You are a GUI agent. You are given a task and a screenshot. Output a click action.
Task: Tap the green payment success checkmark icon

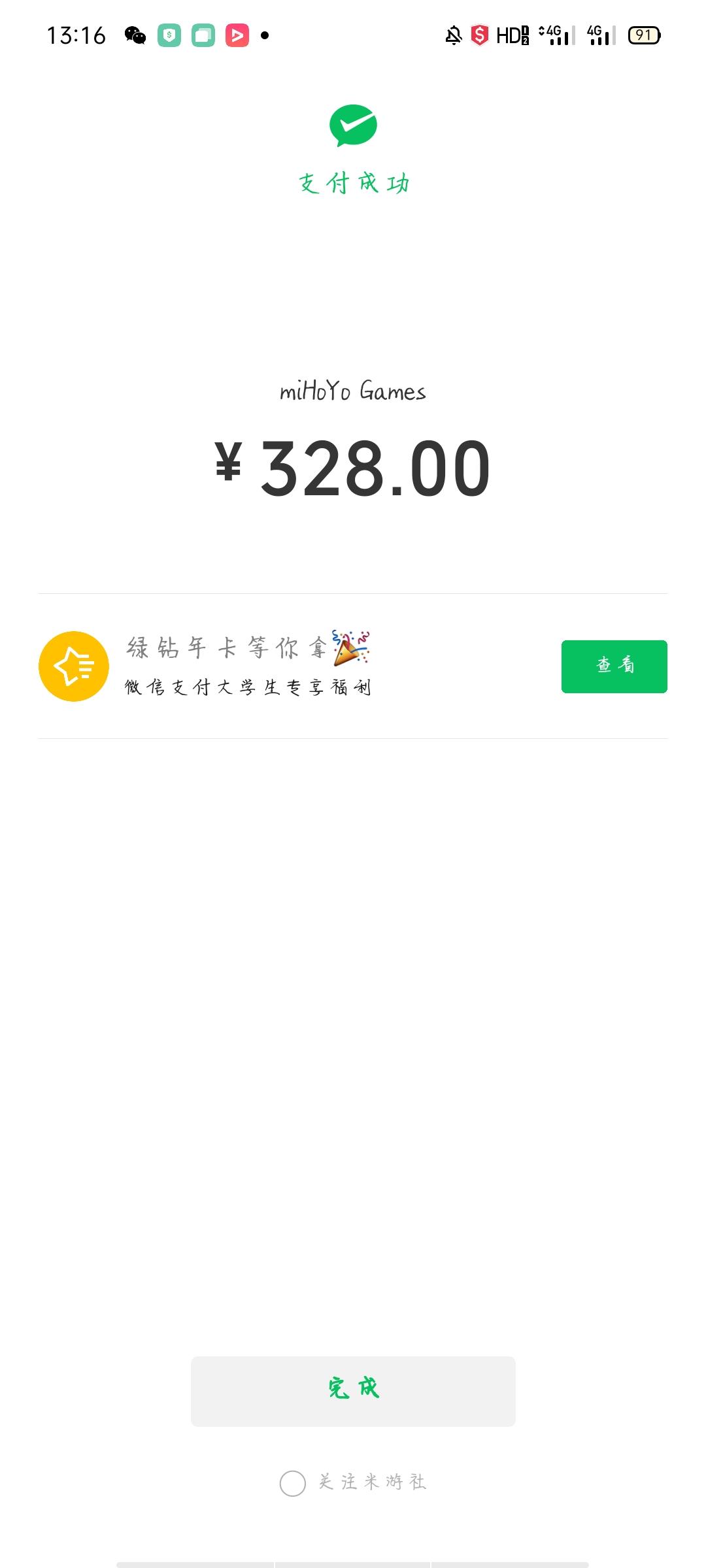353,126
